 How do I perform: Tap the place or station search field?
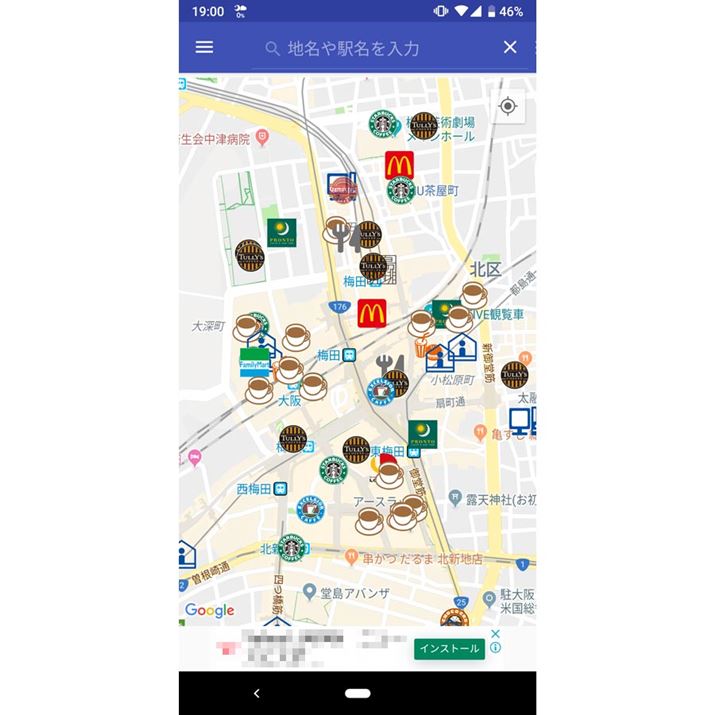pyautogui.click(x=380, y=48)
